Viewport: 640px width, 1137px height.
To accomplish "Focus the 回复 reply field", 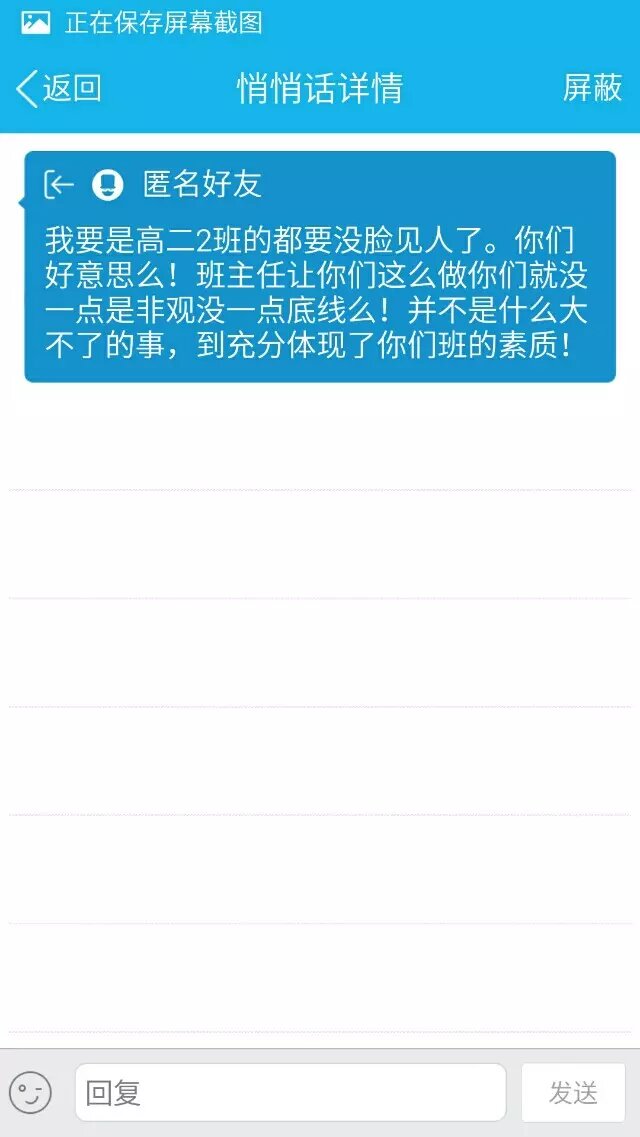I will click(x=290, y=1093).
